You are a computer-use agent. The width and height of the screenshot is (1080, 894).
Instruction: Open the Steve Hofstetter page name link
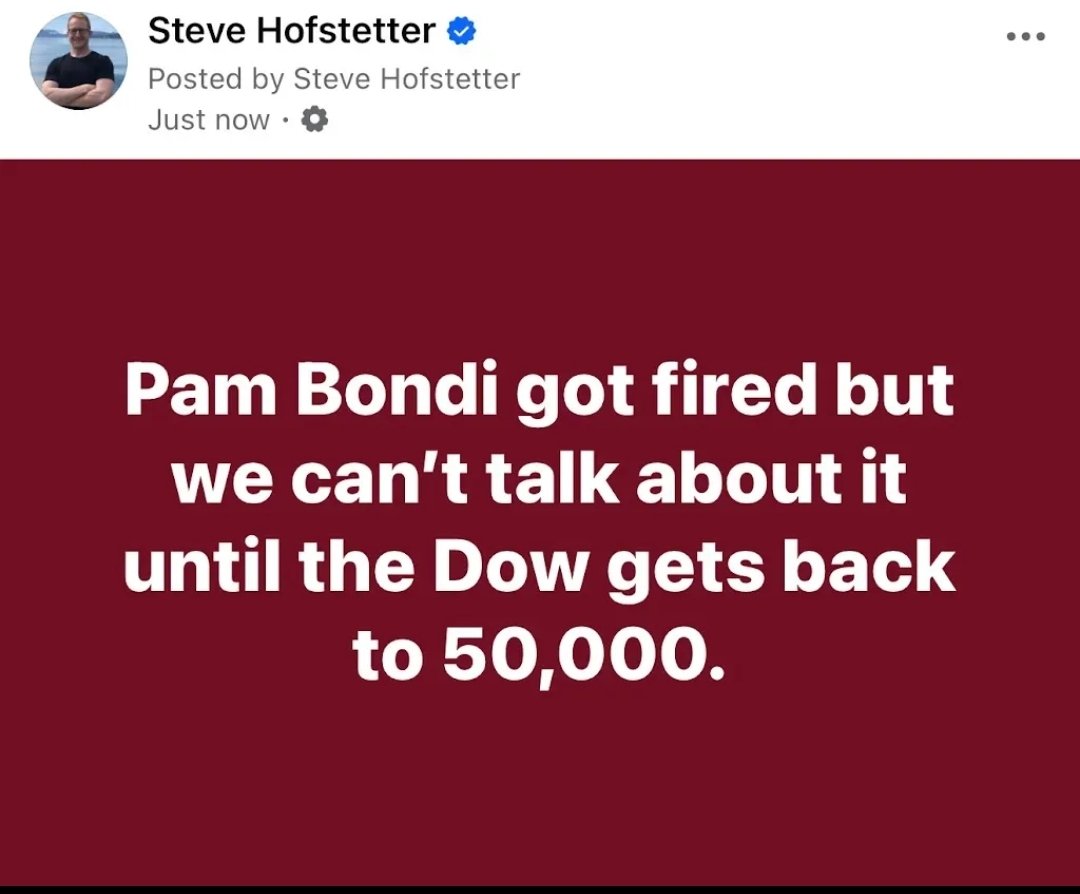click(291, 30)
